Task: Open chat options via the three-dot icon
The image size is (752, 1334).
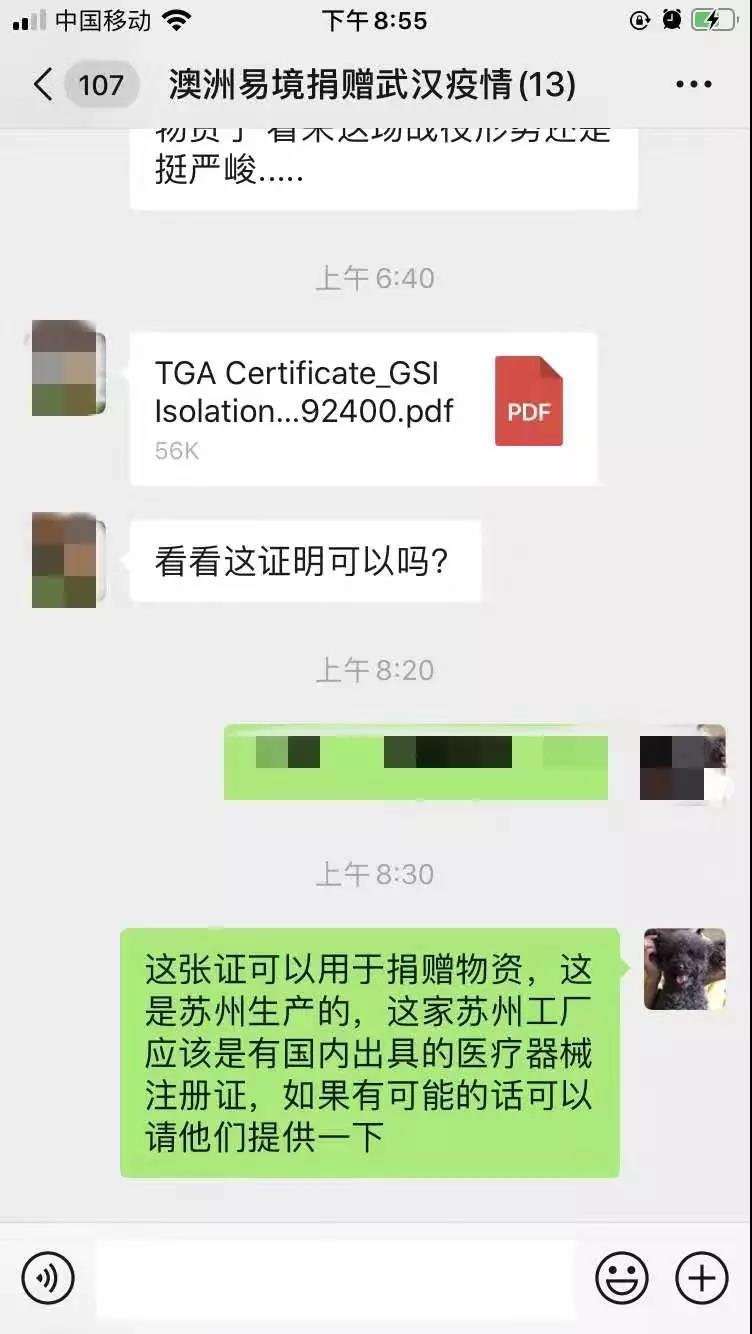Action: (x=691, y=84)
